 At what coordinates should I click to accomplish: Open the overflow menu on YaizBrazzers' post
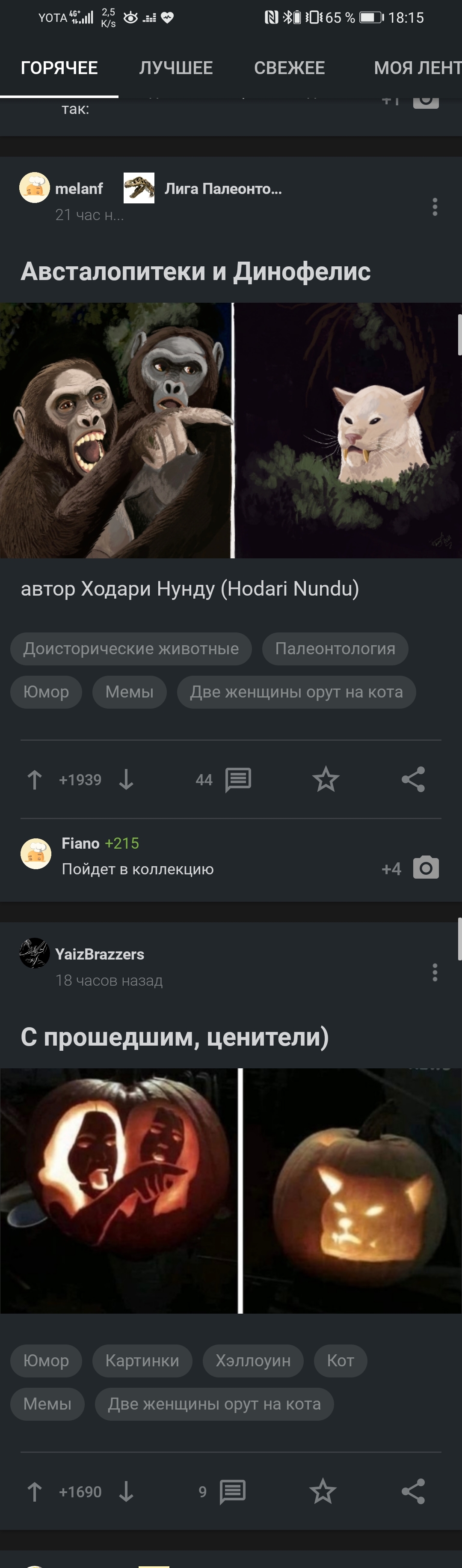coord(435,972)
